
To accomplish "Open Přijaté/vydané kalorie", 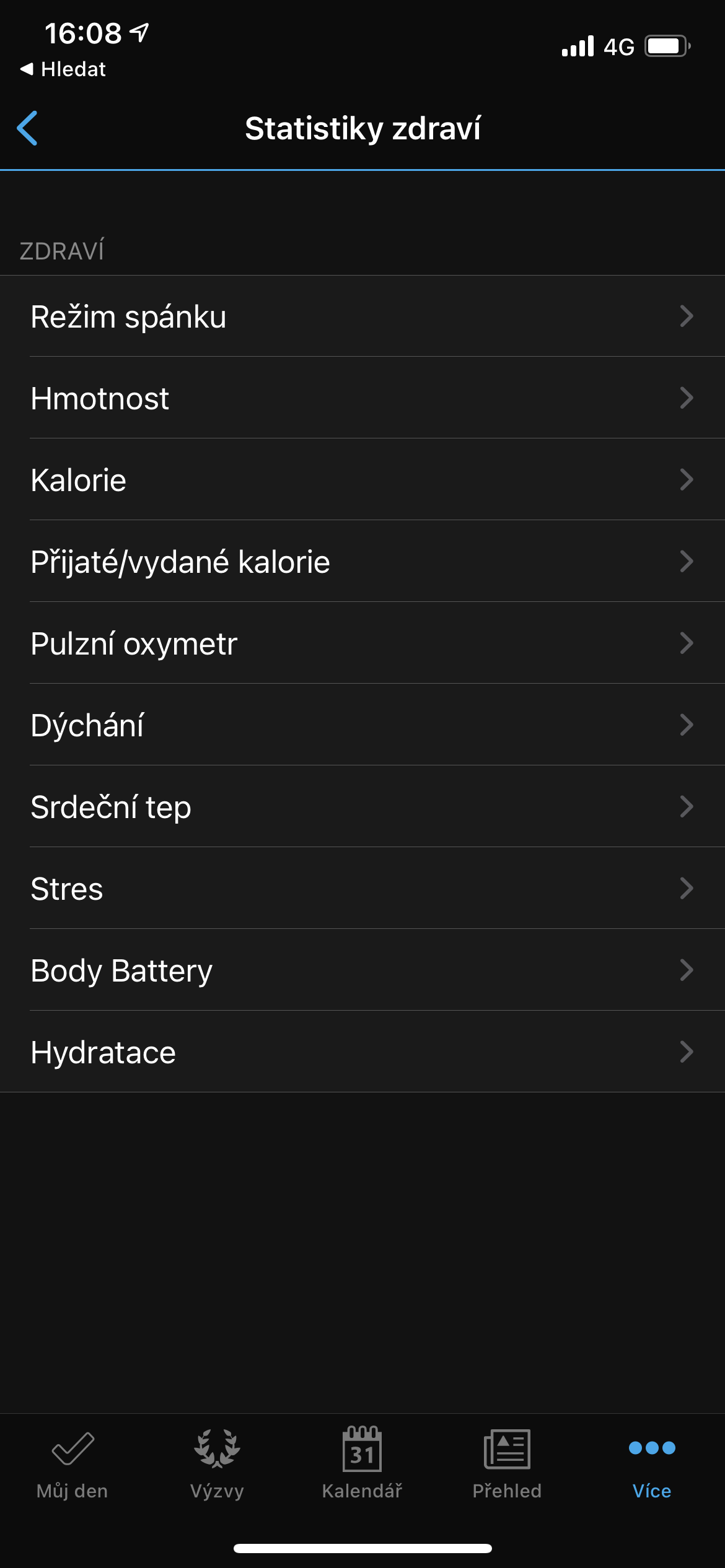I will pos(362,562).
